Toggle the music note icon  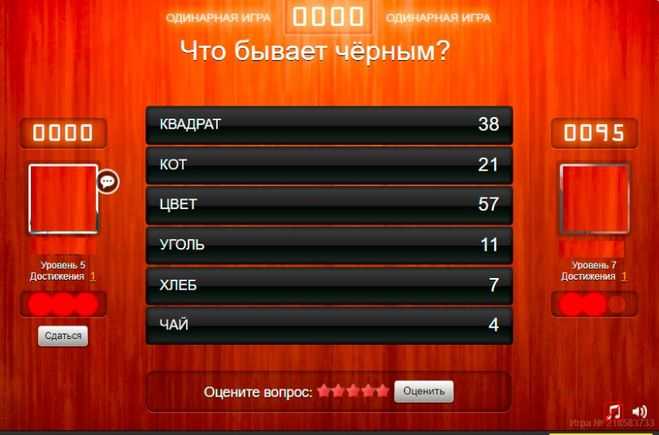click(614, 412)
